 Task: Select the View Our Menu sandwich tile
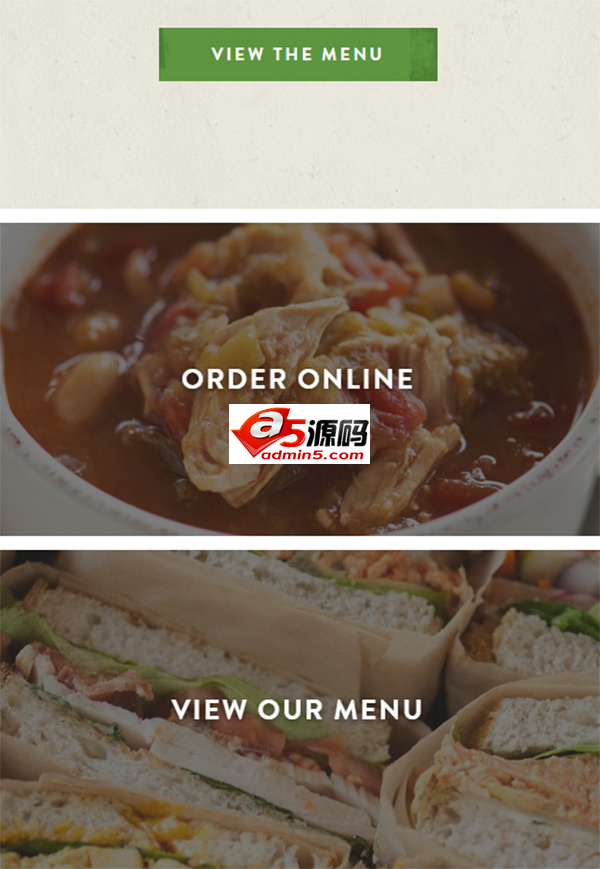click(297, 709)
